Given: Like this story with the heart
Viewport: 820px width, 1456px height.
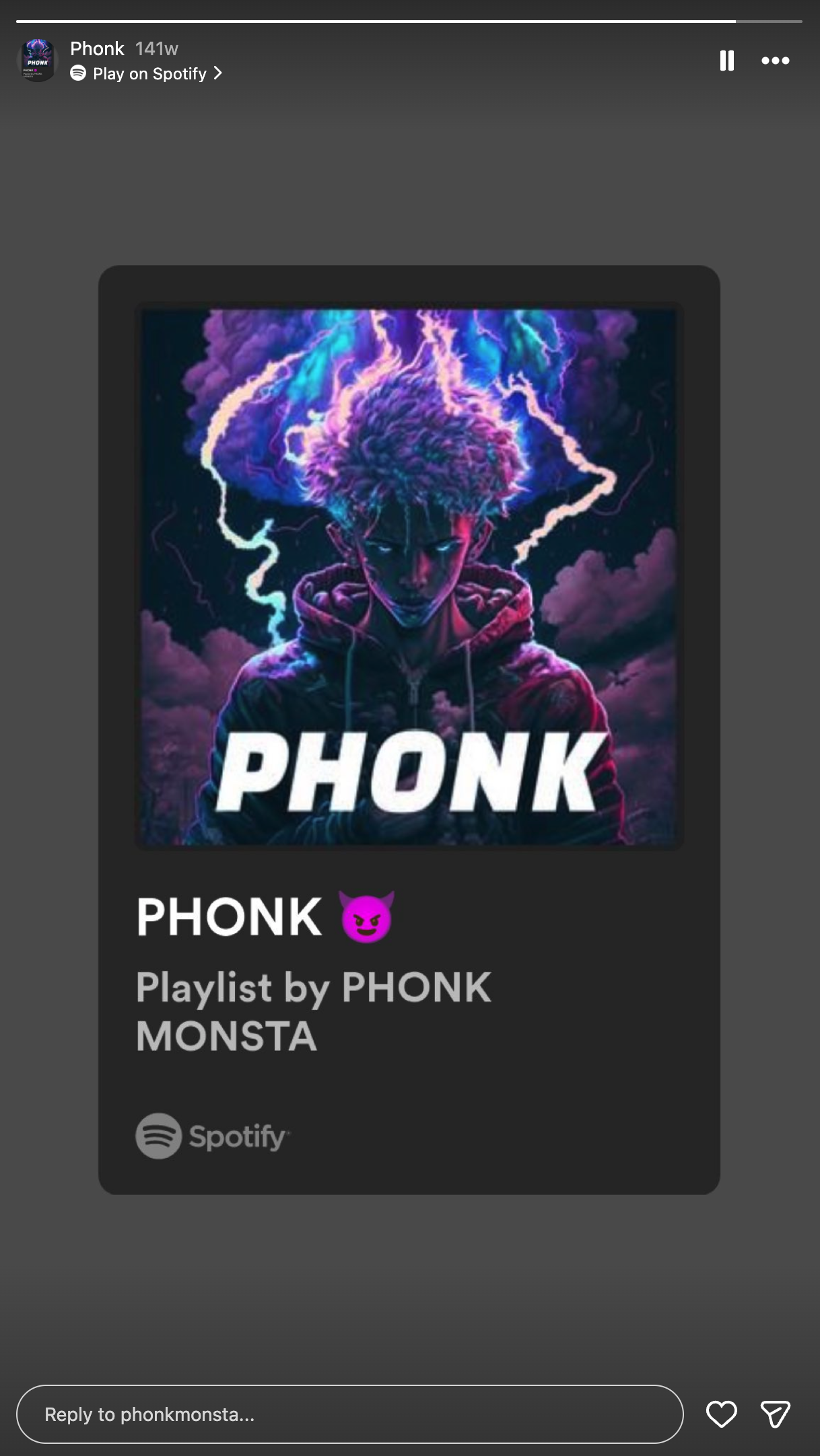Looking at the screenshot, I should coord(721,1414).
